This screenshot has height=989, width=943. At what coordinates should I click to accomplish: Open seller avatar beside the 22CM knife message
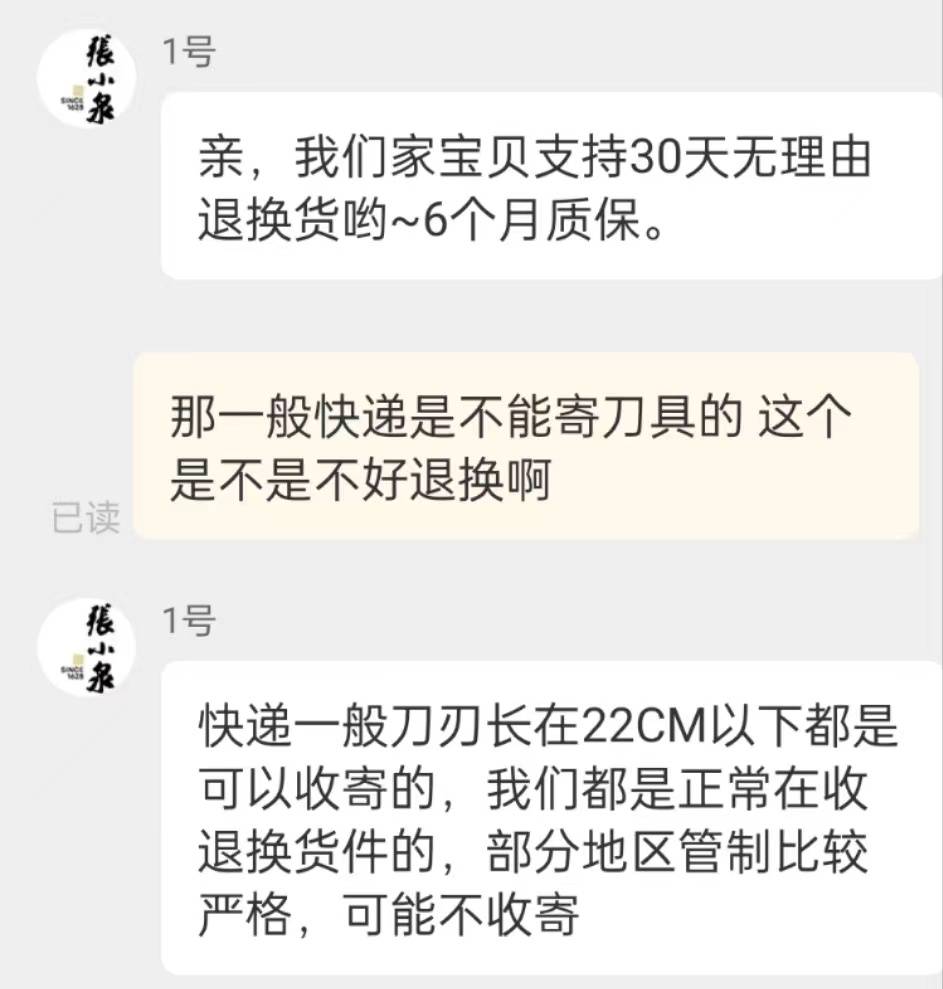86,647
